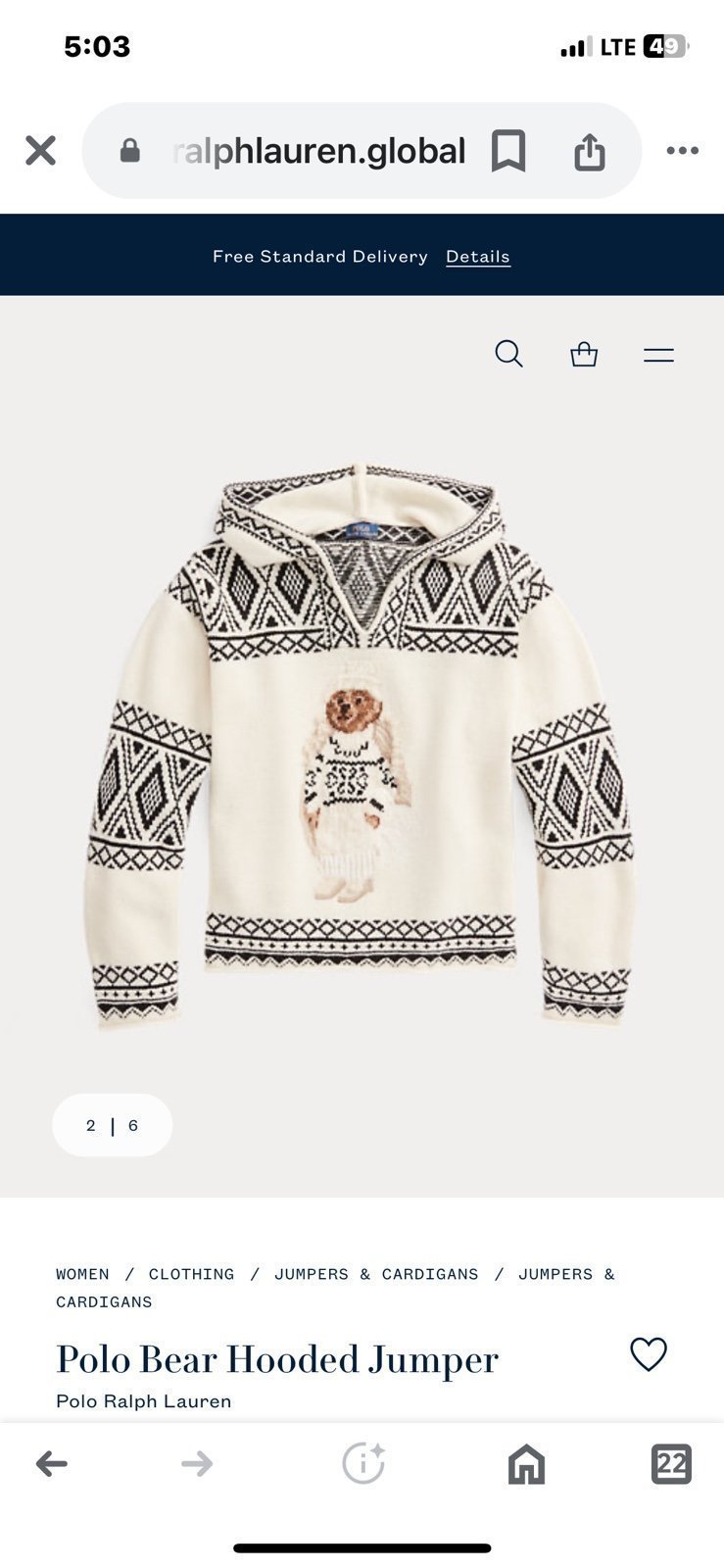The height and width of the screenshot is (1568, 724).
Task: Go to the Women breadcrumb
Action: (82, 1274)
